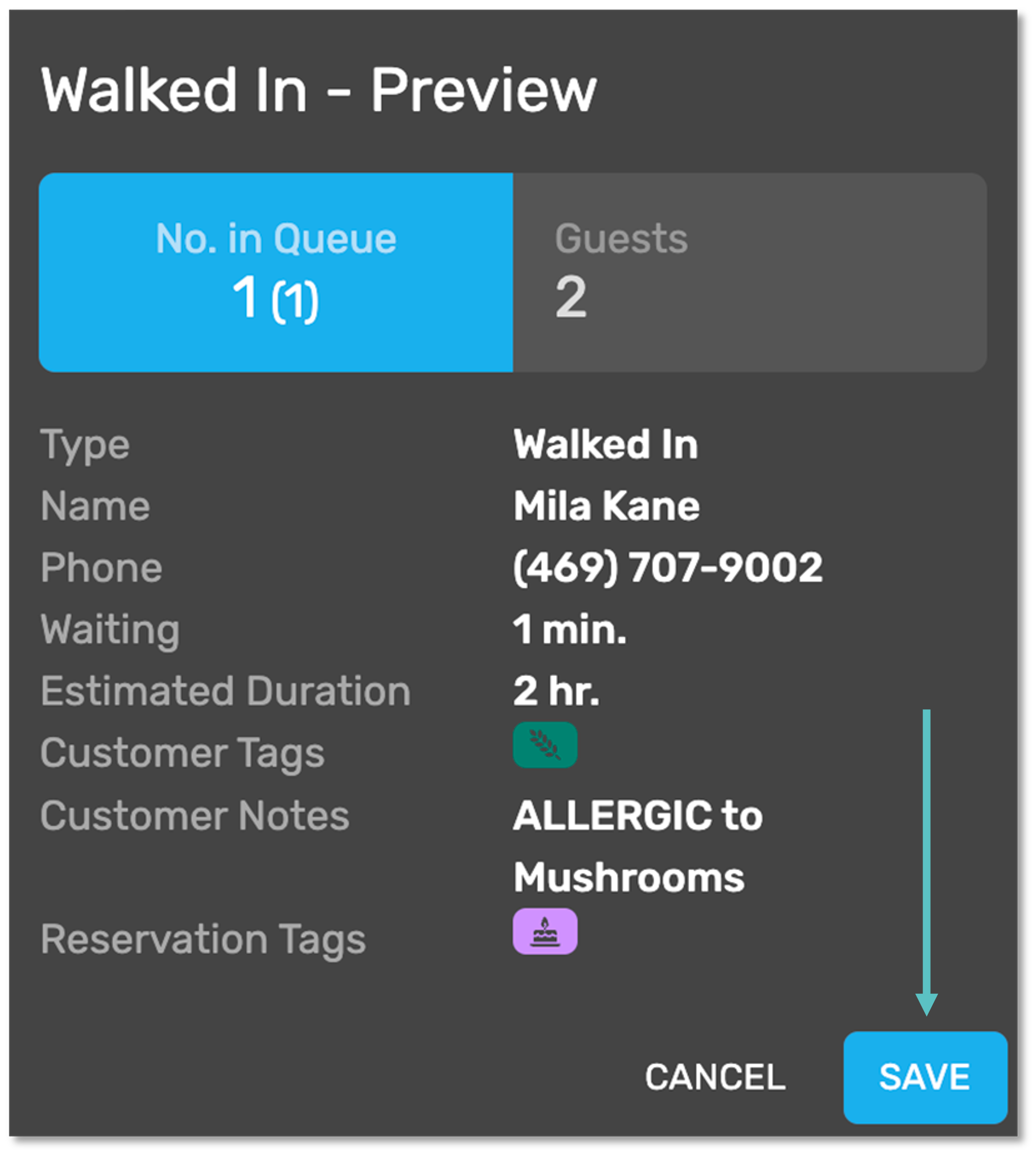Click the phone number (469) 707-9002
Image resolution: width=1036 pixels, height=1156 pixels.
[667, 567]
